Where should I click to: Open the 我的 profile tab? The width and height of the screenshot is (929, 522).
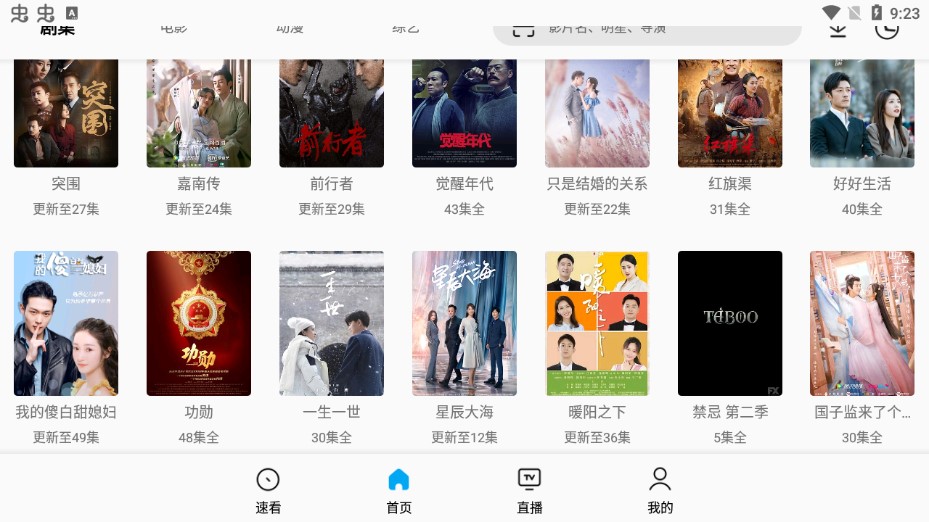[x=660, y=490]
